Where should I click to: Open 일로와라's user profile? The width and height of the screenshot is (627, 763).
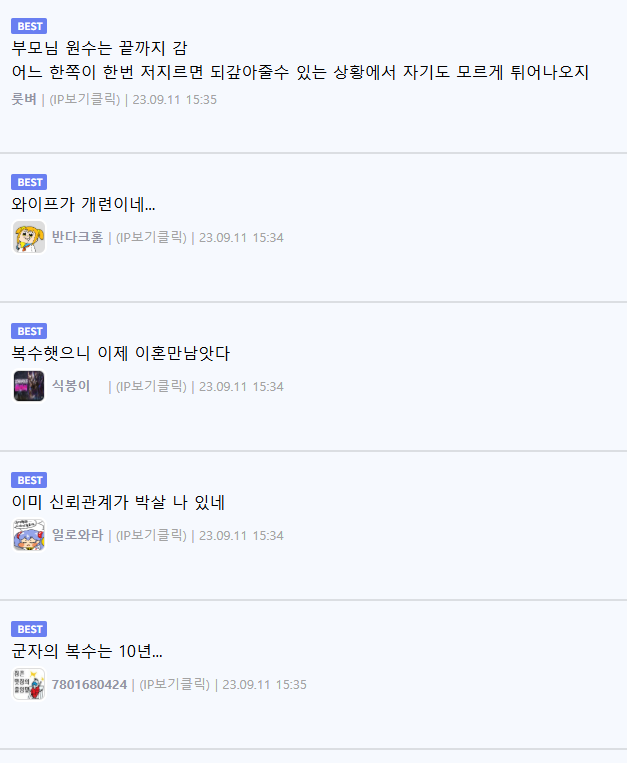(x=77, y=535)
